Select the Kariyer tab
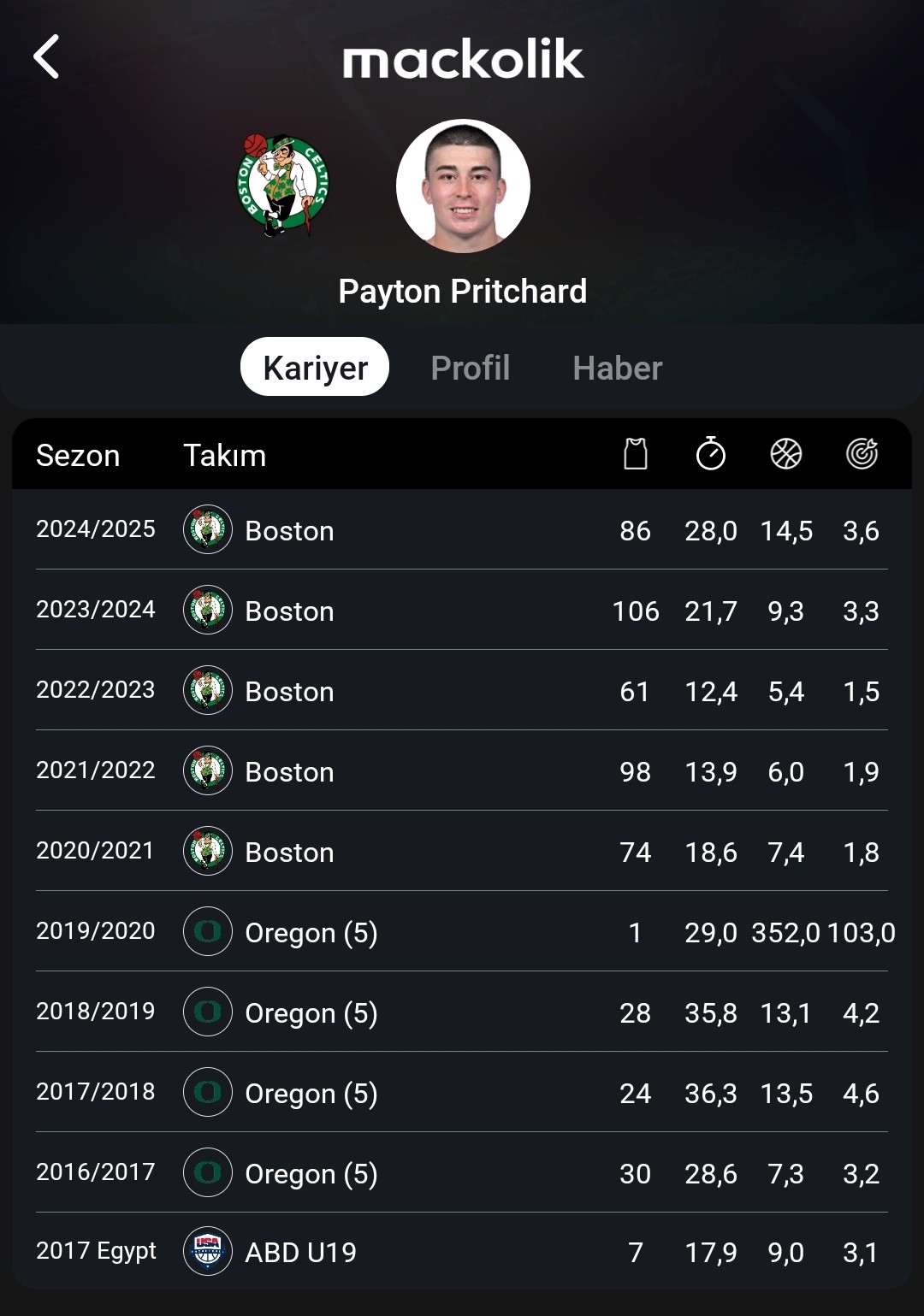This screenshot has height=1316, width=924. coord(315,368)
